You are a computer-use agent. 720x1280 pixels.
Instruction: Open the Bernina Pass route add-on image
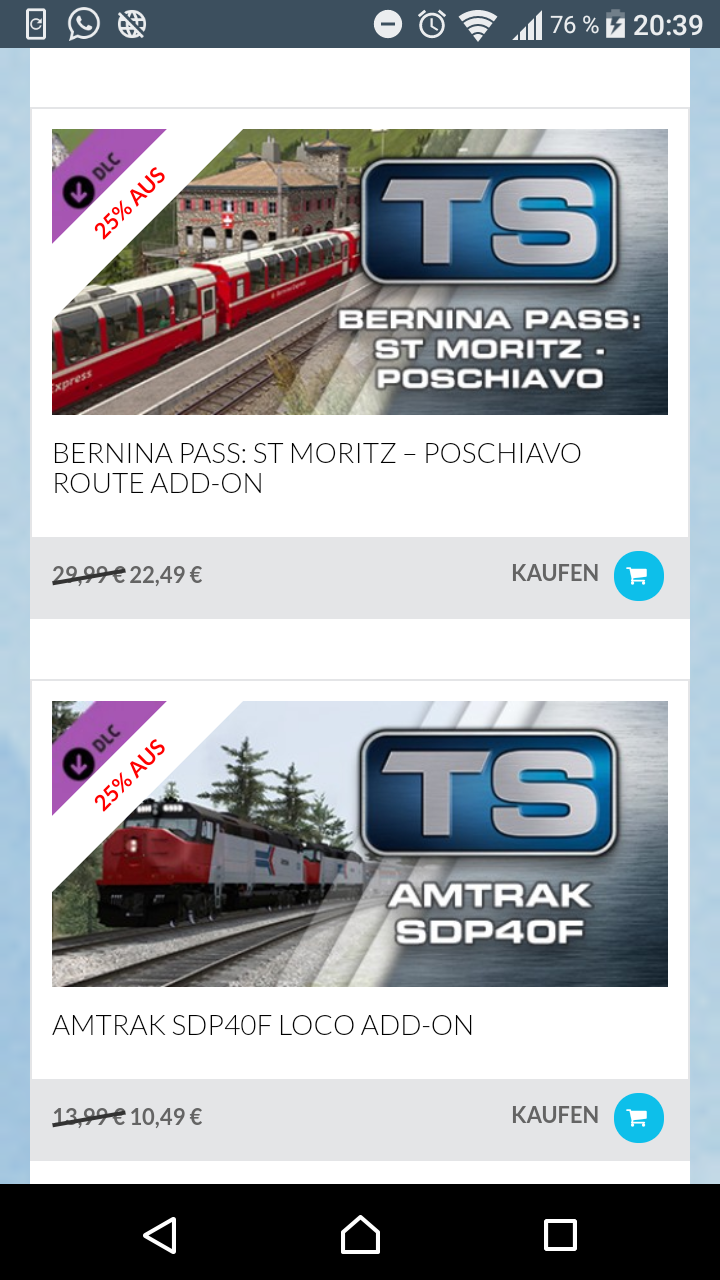(360, 271)
